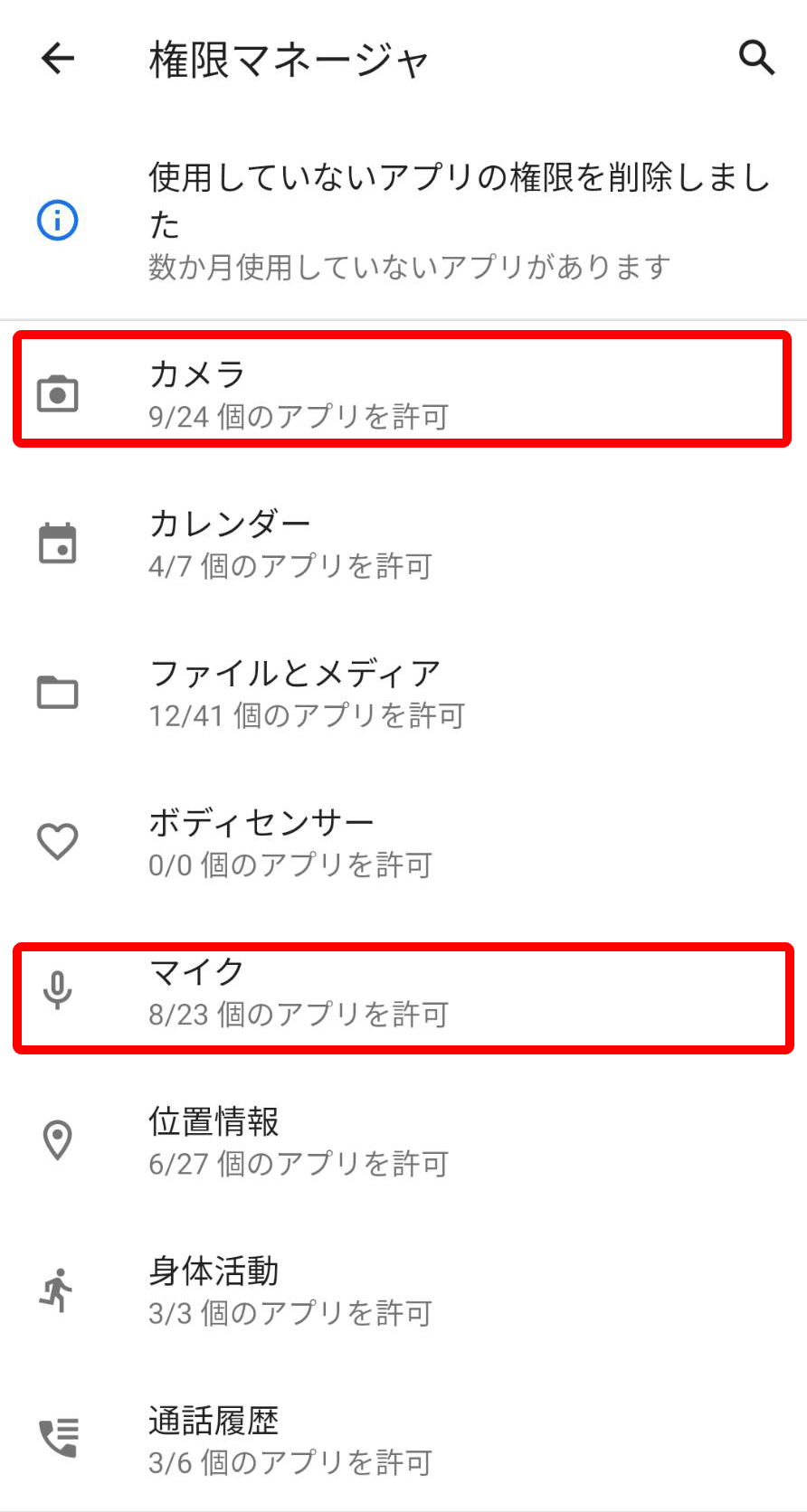Open マイク permission settings
The height and width of the screenshot is (1512, 807).
tap(403, 992)
